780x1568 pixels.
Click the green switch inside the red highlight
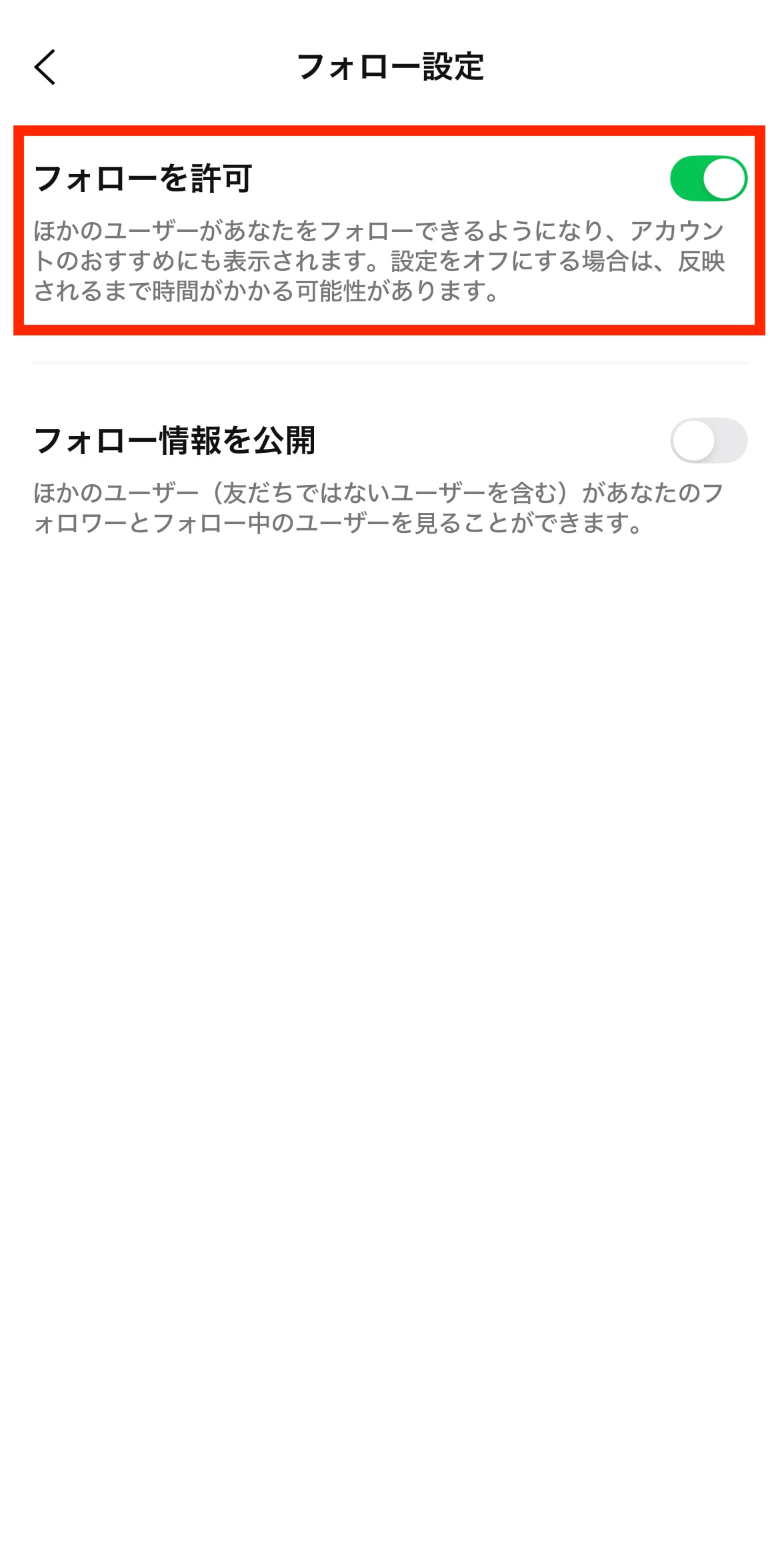point(707,176)
